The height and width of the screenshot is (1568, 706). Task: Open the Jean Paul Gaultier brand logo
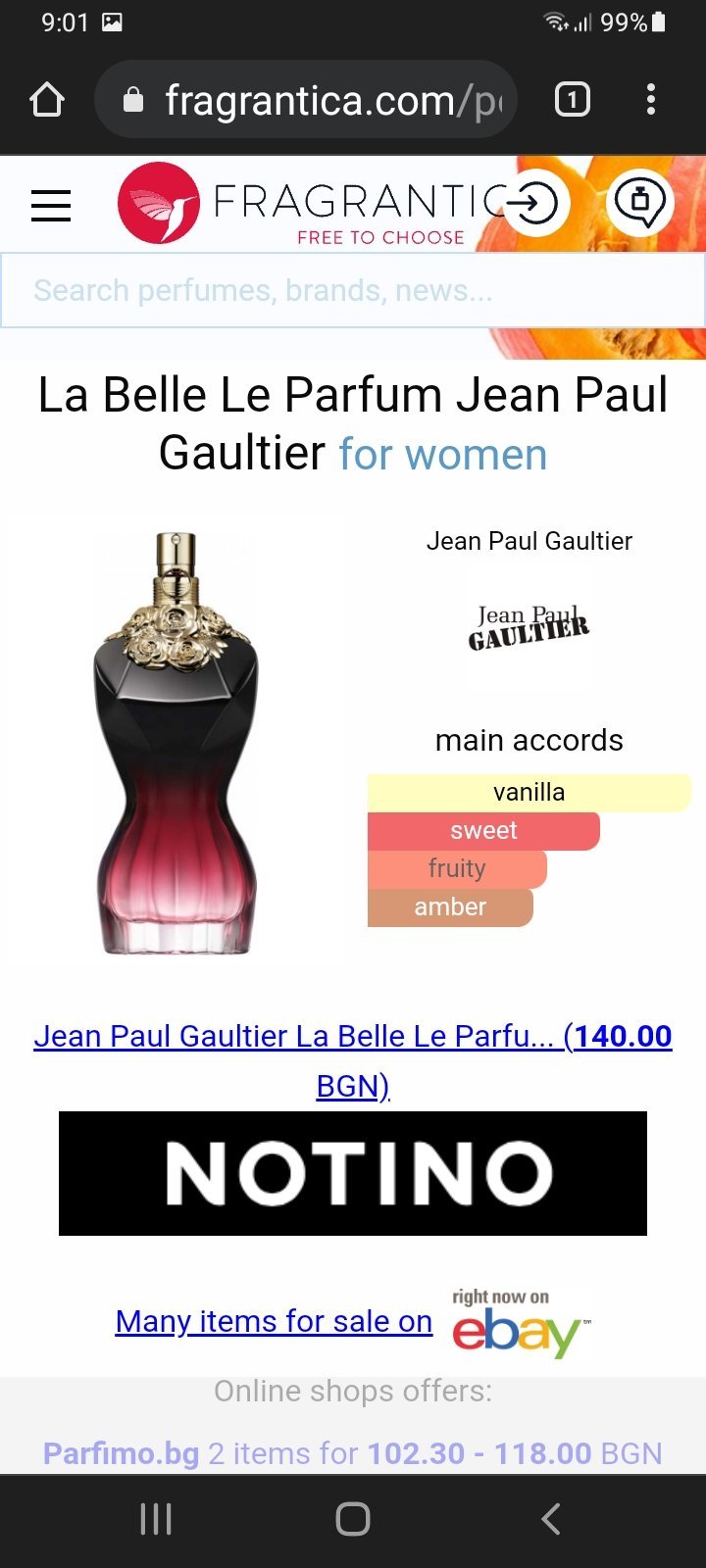point(529,627)
